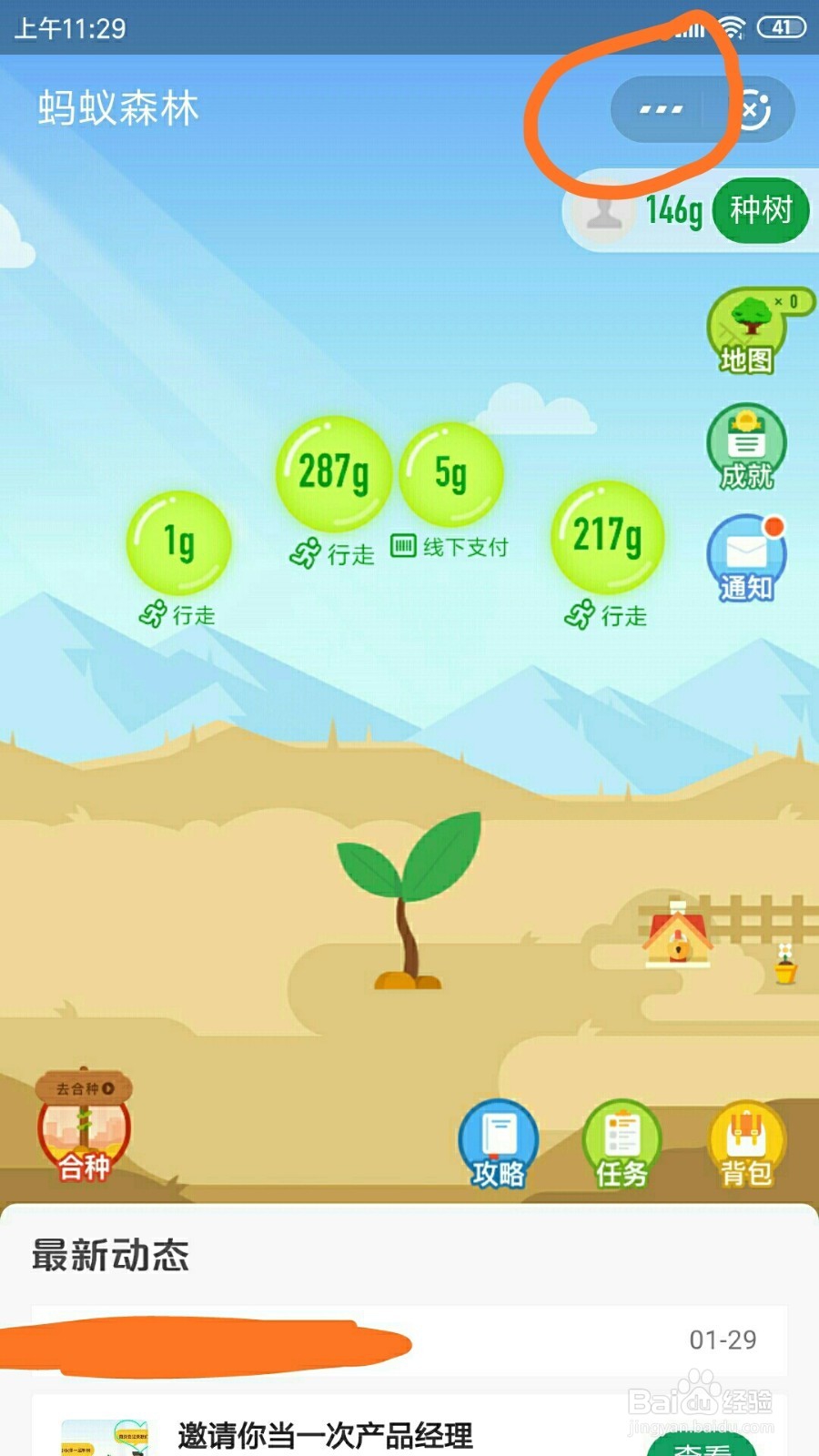This screenshot has height=1456, width=819.
Task: Close the Ant Forest mini program
Action: pyautogui.click(x=753, y=109)
